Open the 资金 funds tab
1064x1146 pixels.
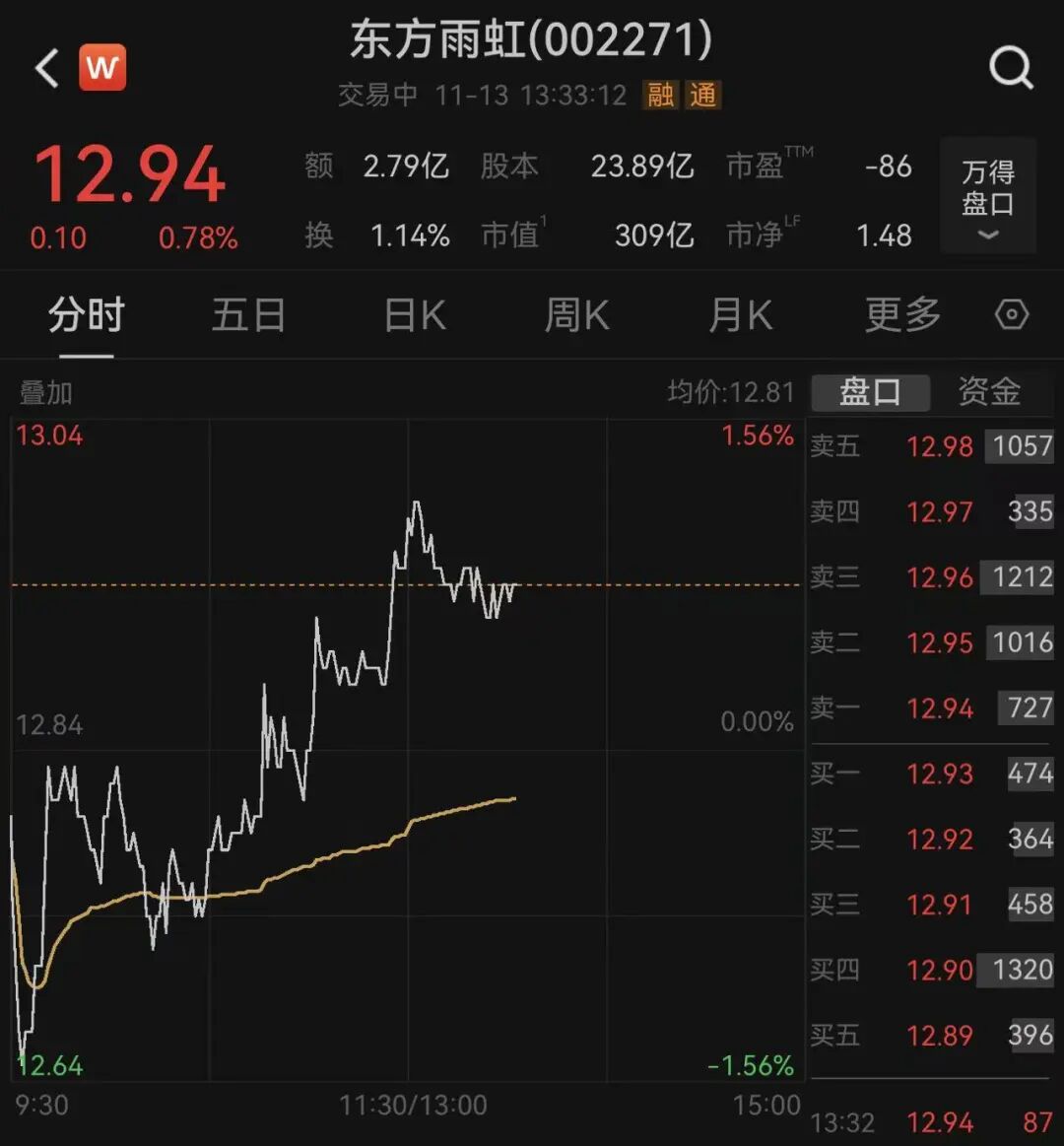coord(987,391)
